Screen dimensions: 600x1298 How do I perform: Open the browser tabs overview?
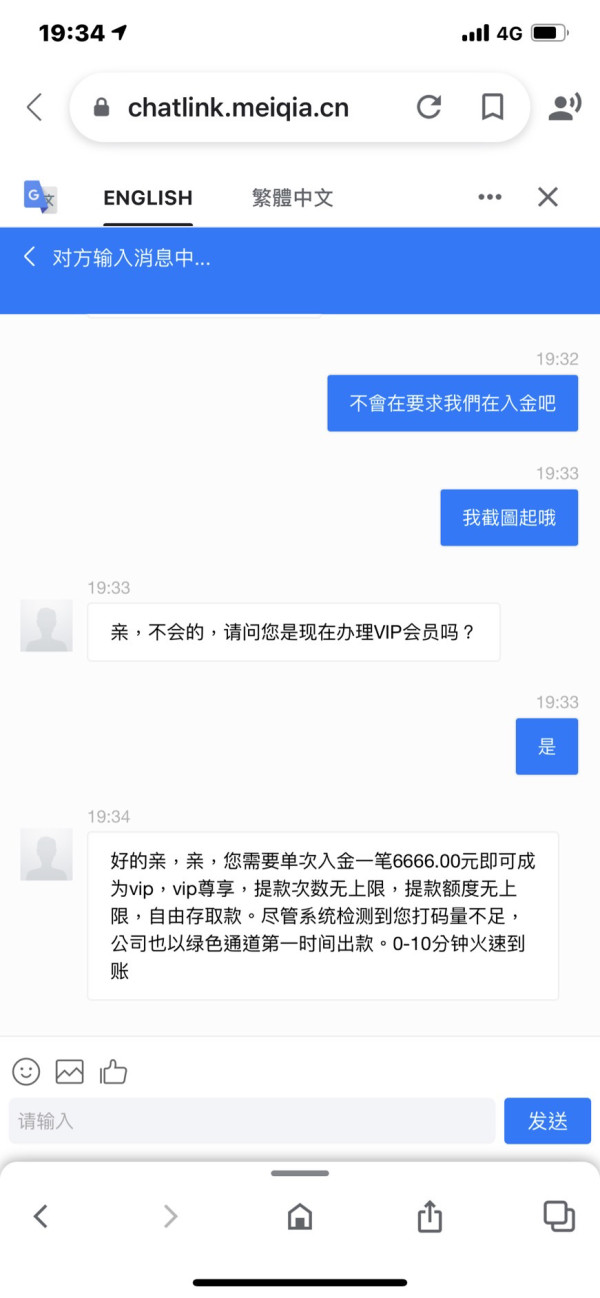click(x=559, y=1216)
